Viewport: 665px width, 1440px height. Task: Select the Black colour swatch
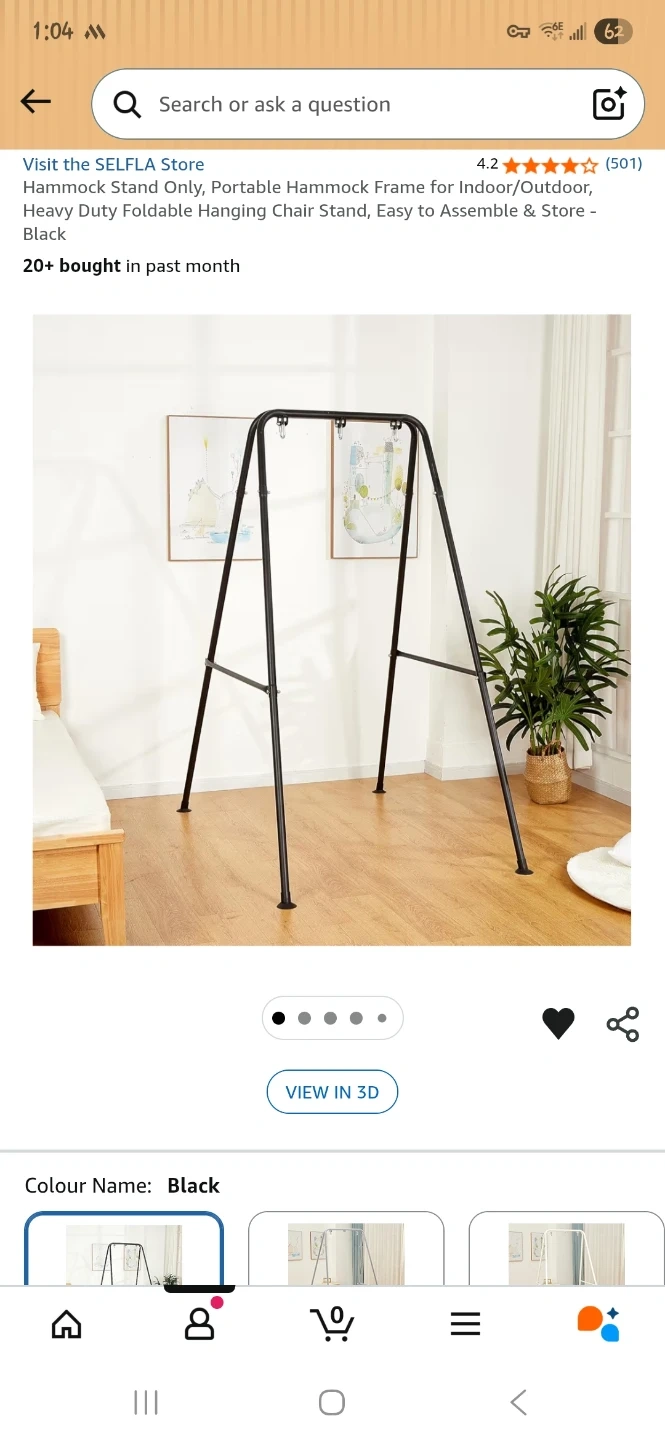[124, 1249]
